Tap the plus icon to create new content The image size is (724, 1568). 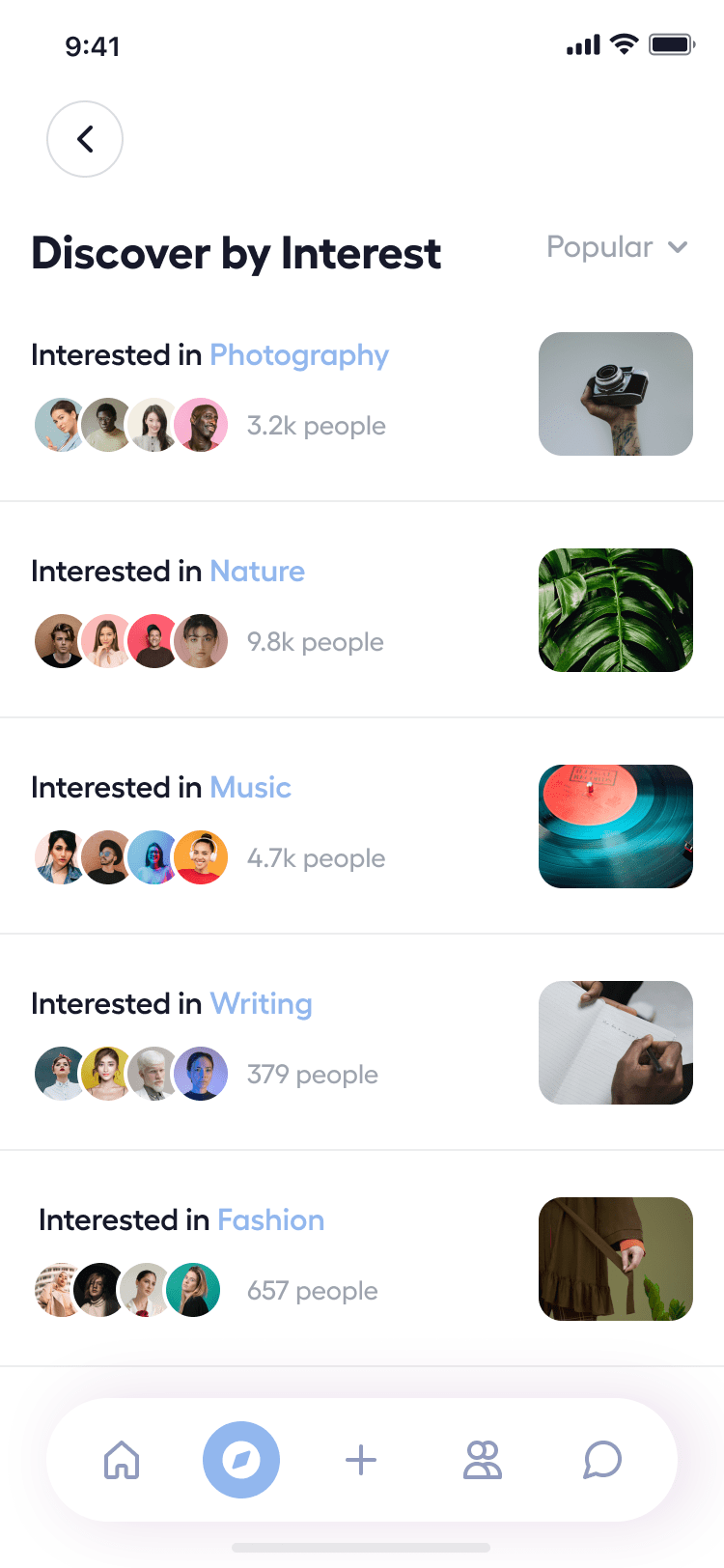pyautogui.click(x=361, y=1460)
